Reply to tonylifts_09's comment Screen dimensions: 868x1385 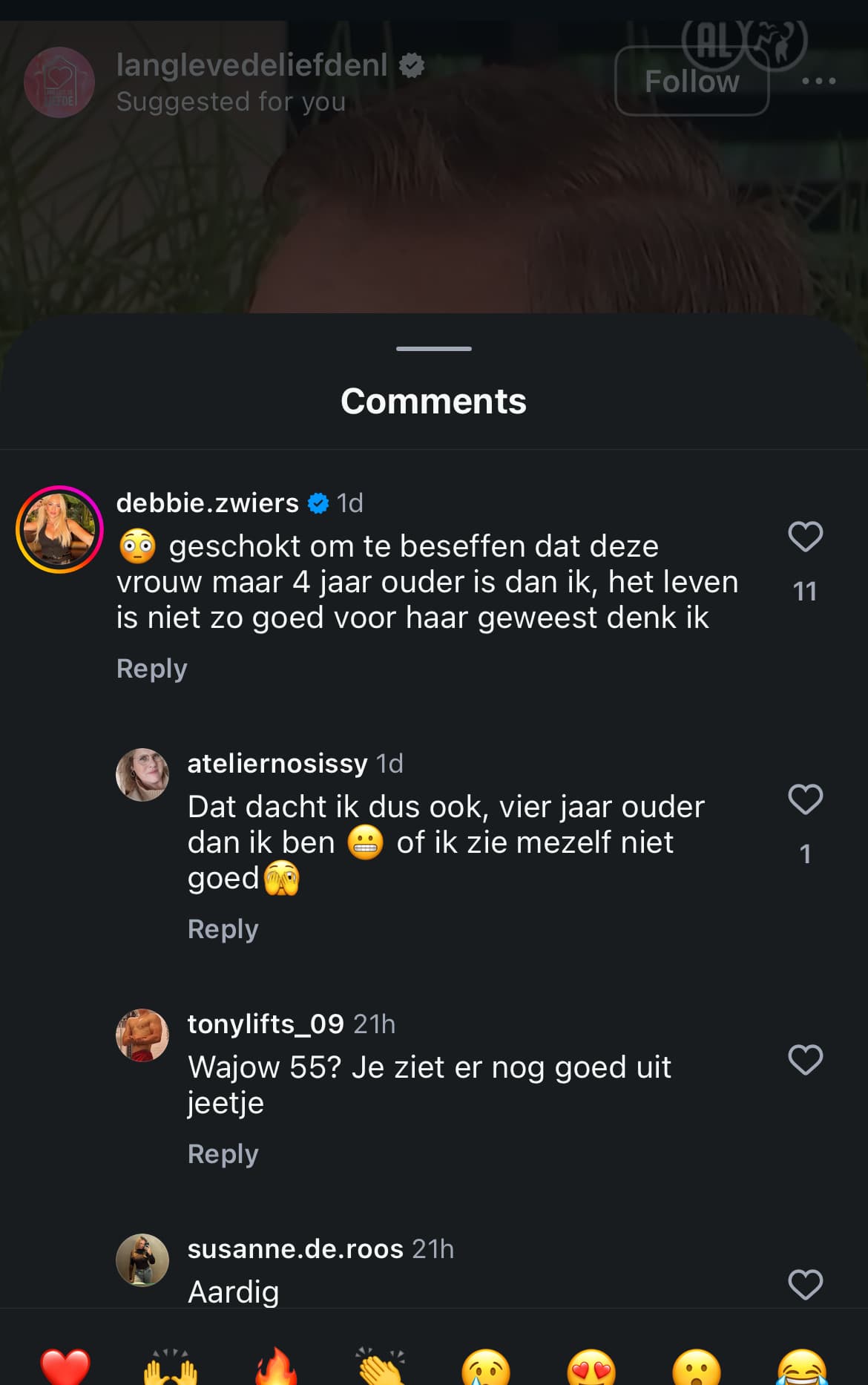point(223,1154)
